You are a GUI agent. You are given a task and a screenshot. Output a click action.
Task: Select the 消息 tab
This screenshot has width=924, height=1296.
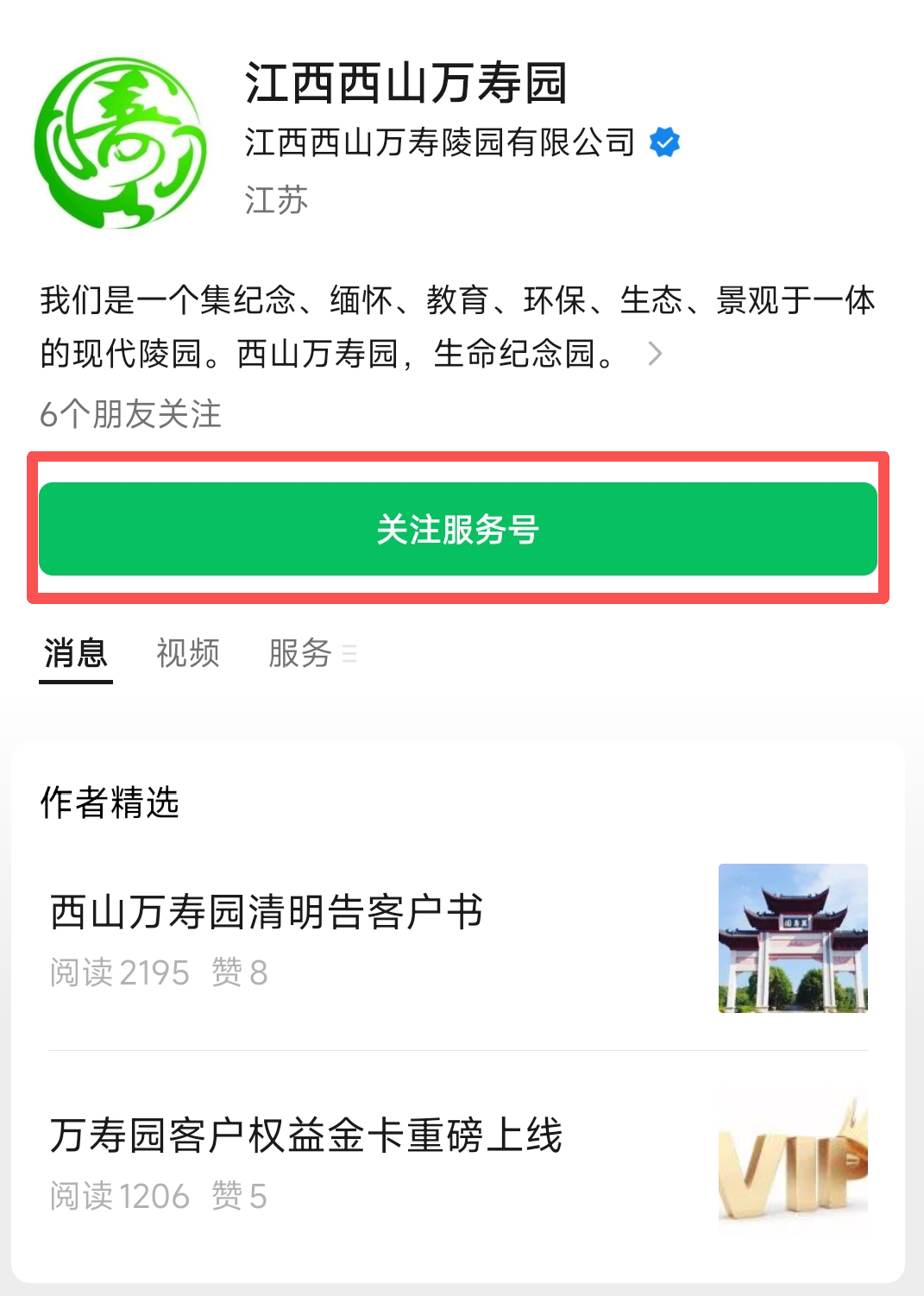coord(75,653)
